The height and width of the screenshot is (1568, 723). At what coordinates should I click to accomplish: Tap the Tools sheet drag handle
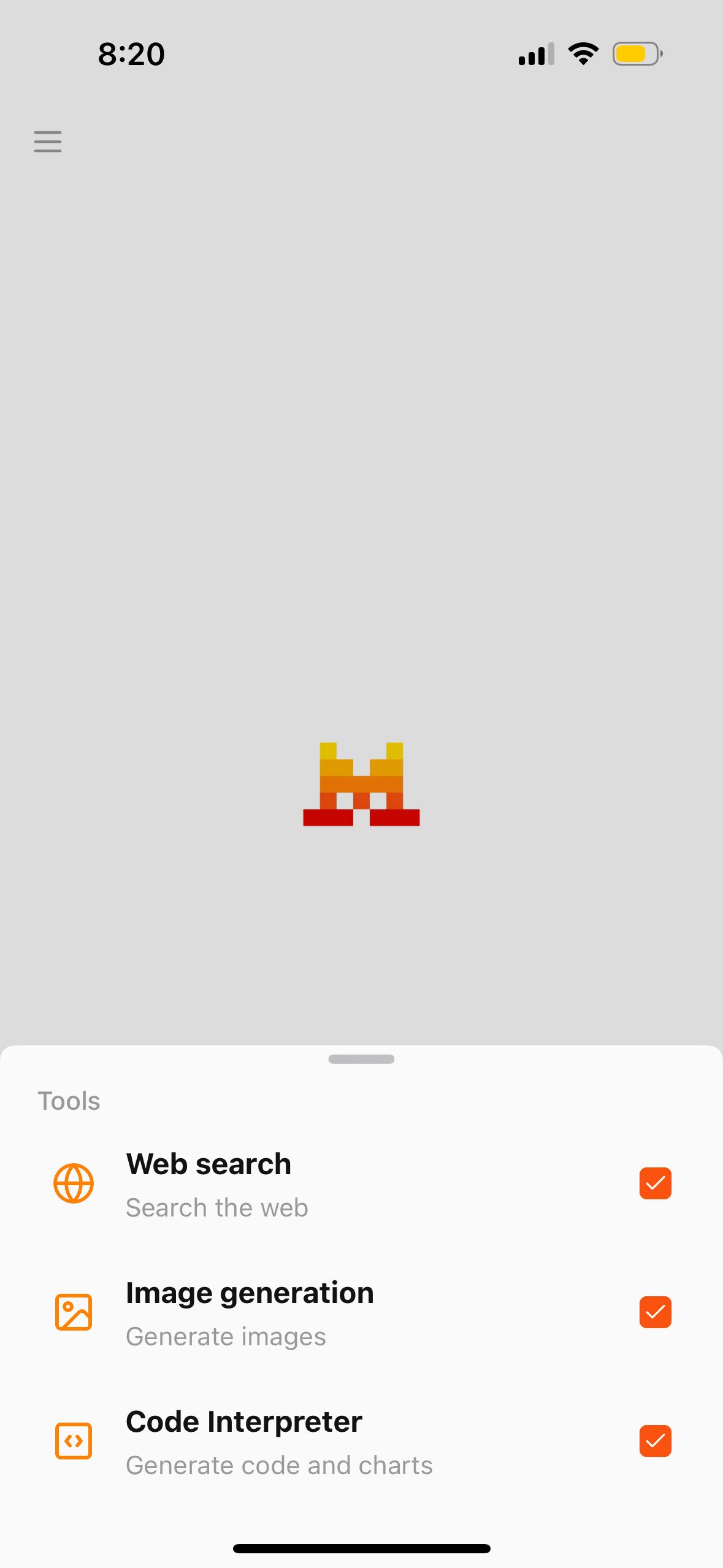(361, 1059)
